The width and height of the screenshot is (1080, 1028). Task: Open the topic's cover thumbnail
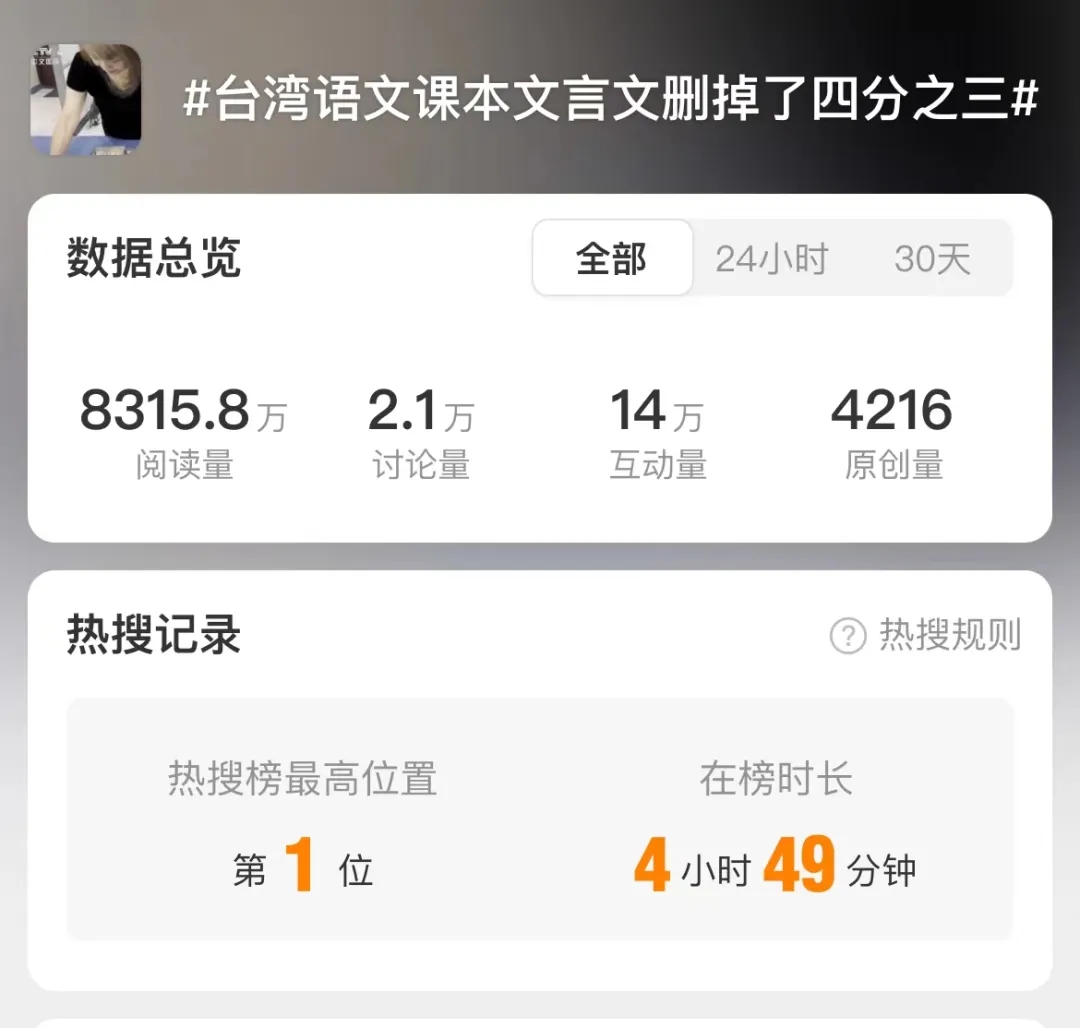pyautogui.click(x=86, y=99)
